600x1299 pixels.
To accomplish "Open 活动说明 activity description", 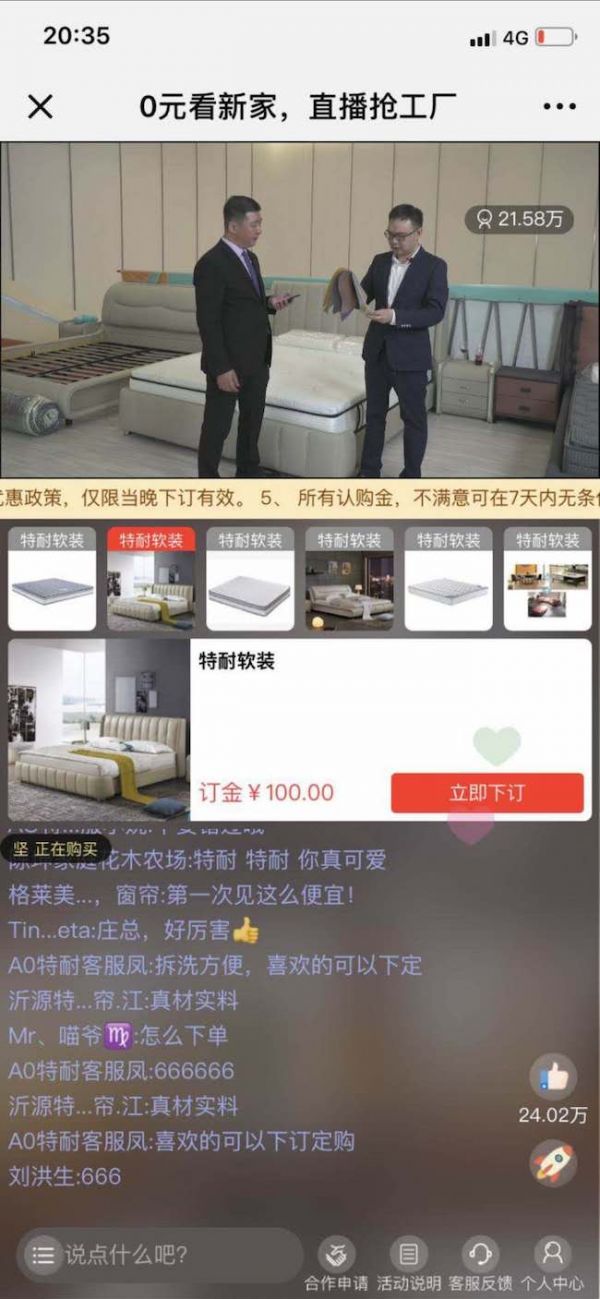I will (x=409, y=1262).
